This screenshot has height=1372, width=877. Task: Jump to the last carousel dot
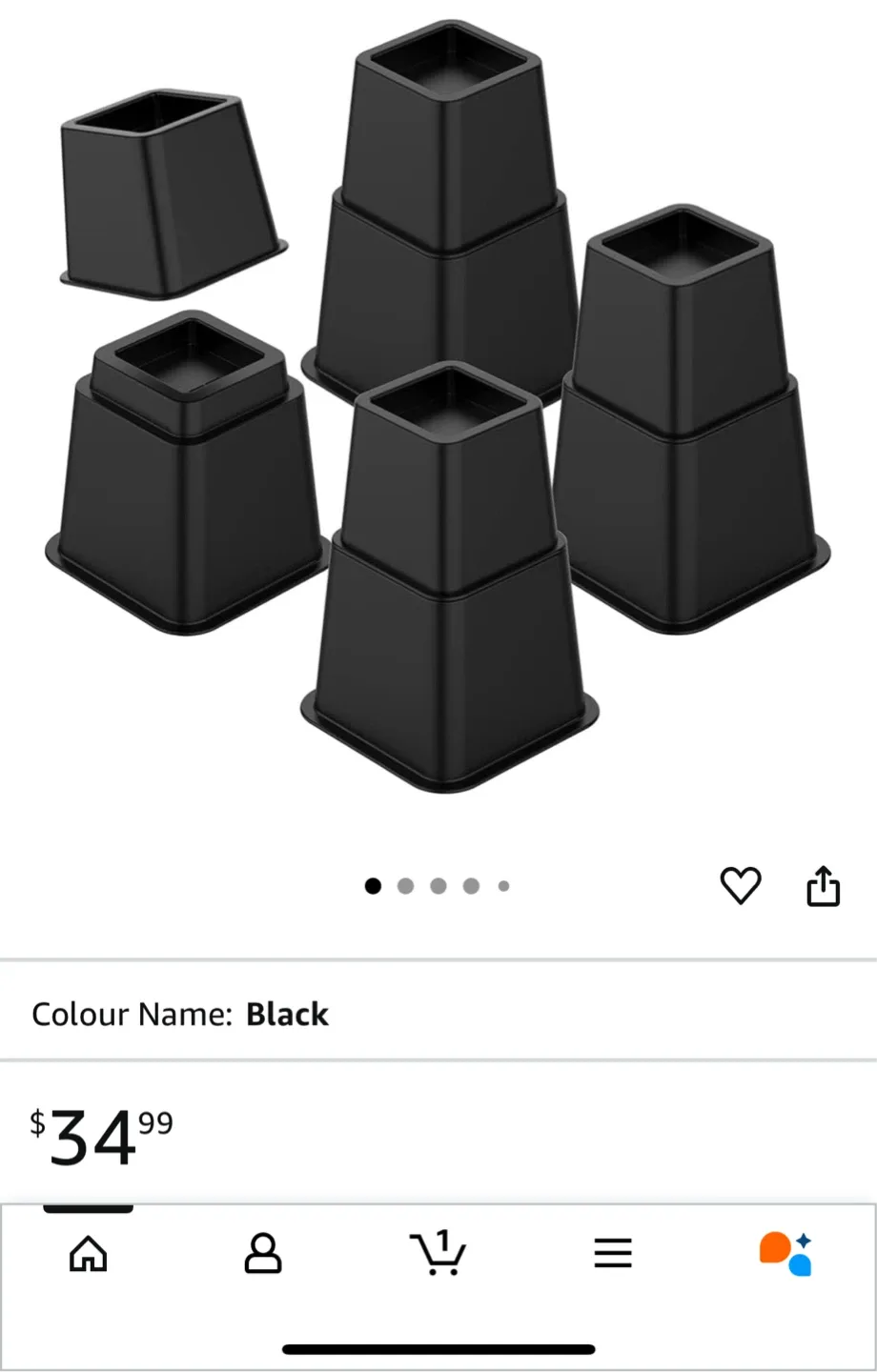click(502, 885)
